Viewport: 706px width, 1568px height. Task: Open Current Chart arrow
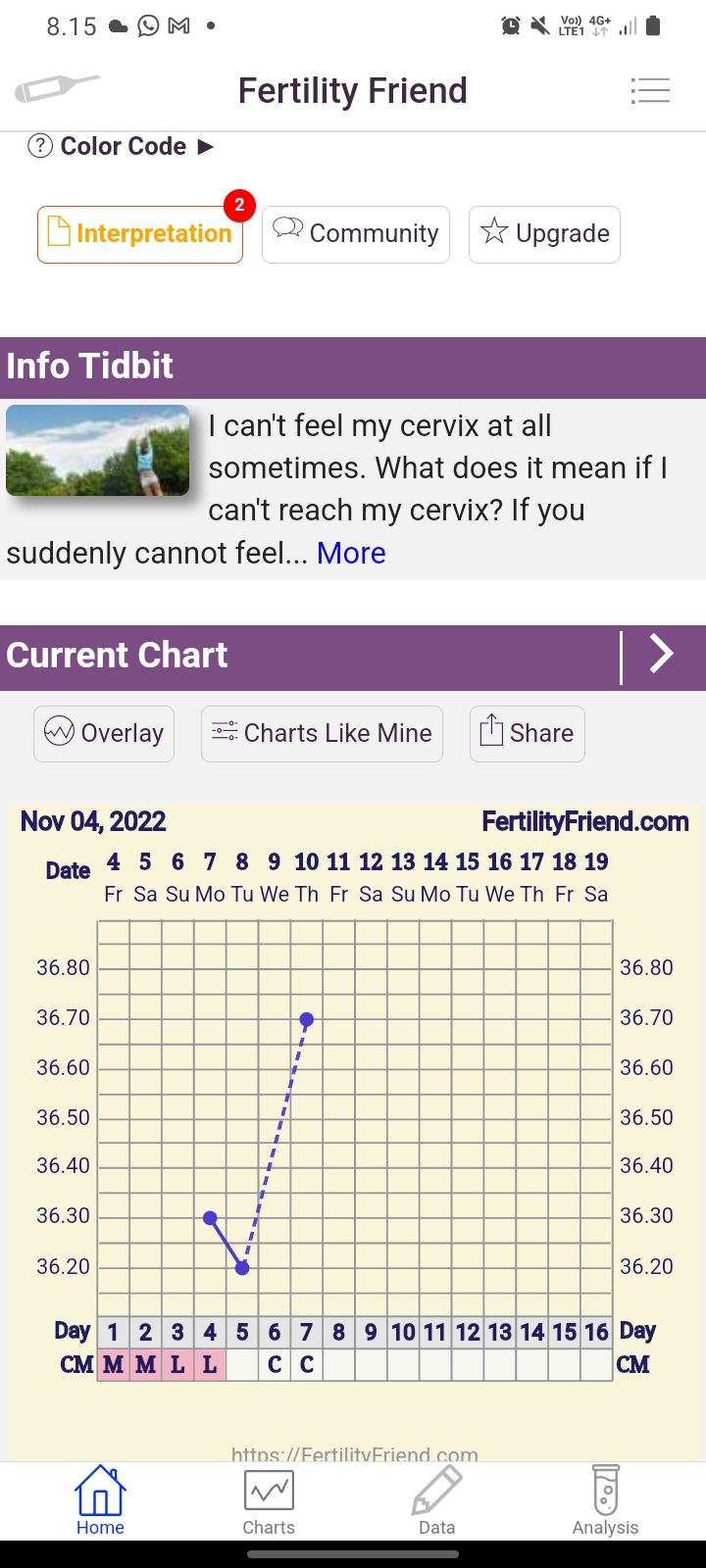[x=662, y=655]
